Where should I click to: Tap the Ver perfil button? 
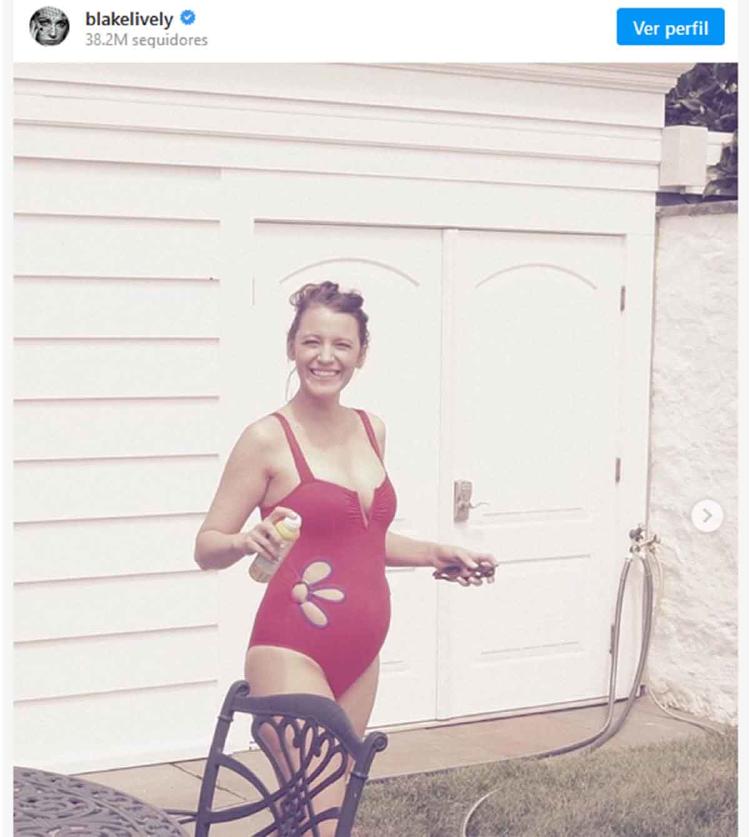tap(670, 27)
